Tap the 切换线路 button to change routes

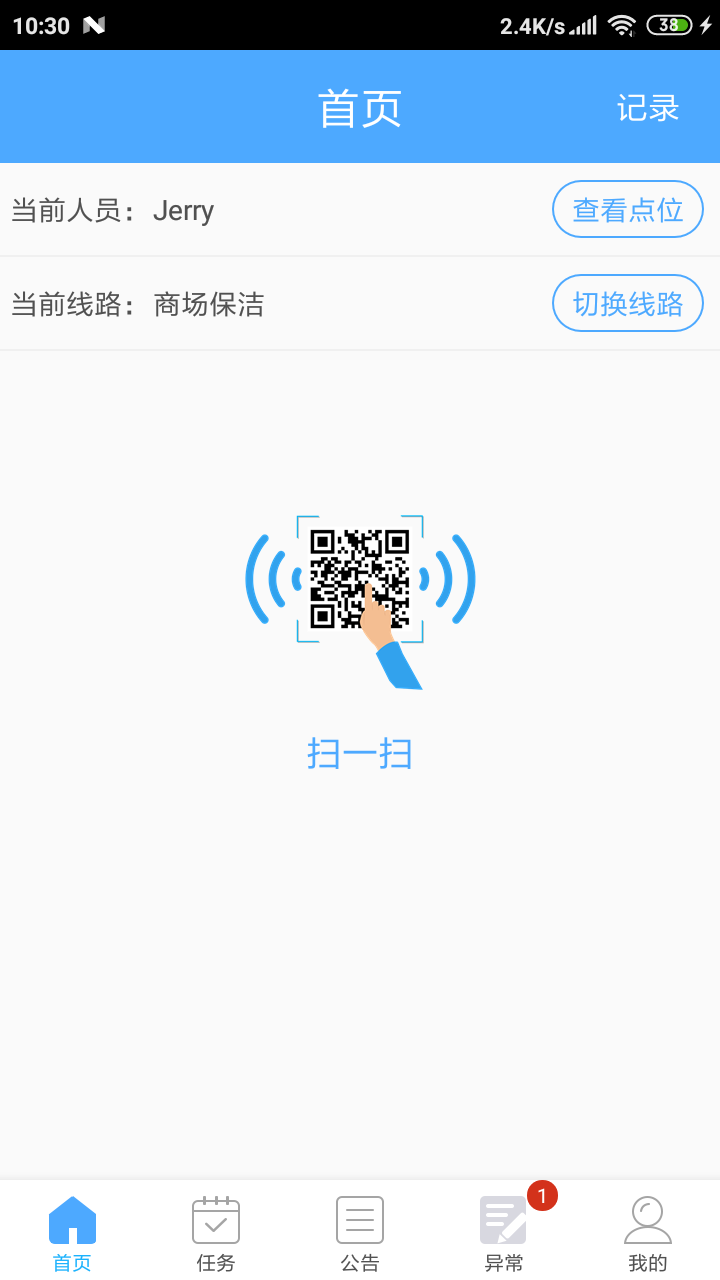[627, 302]
